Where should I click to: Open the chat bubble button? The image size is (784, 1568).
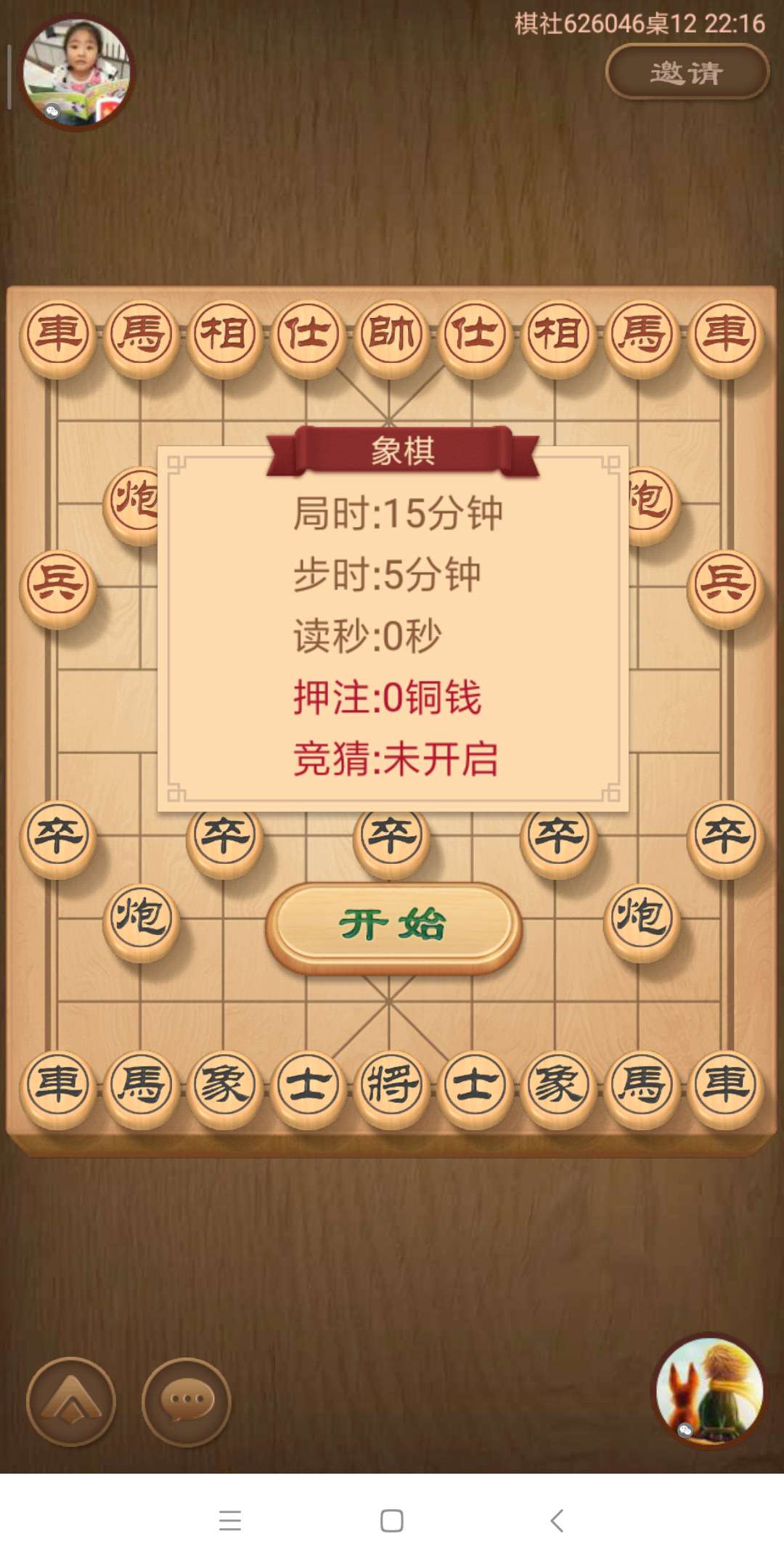click(187, 1401)
